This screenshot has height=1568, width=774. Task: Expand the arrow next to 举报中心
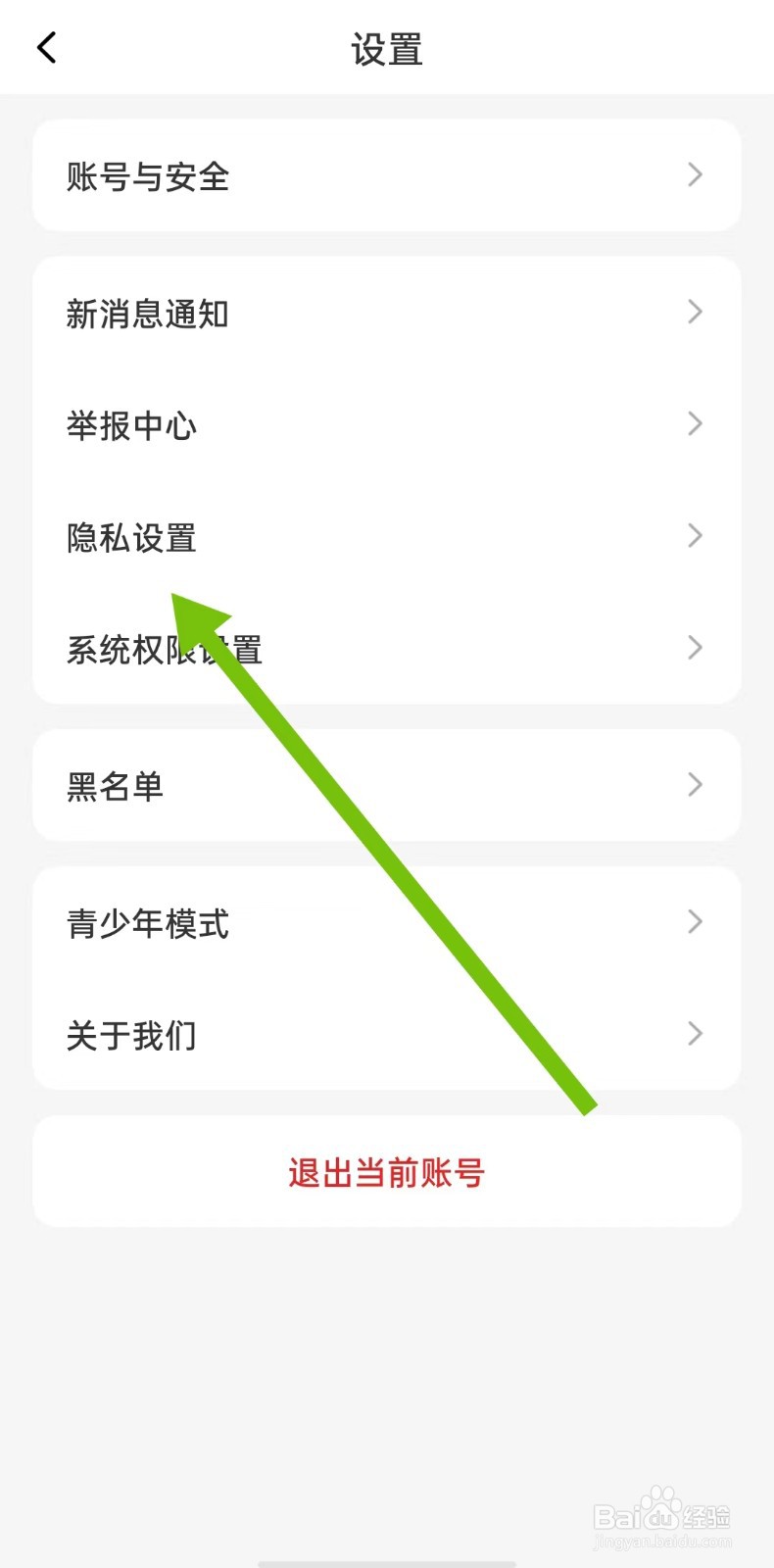pyautogui.click(x=696, y=423)
